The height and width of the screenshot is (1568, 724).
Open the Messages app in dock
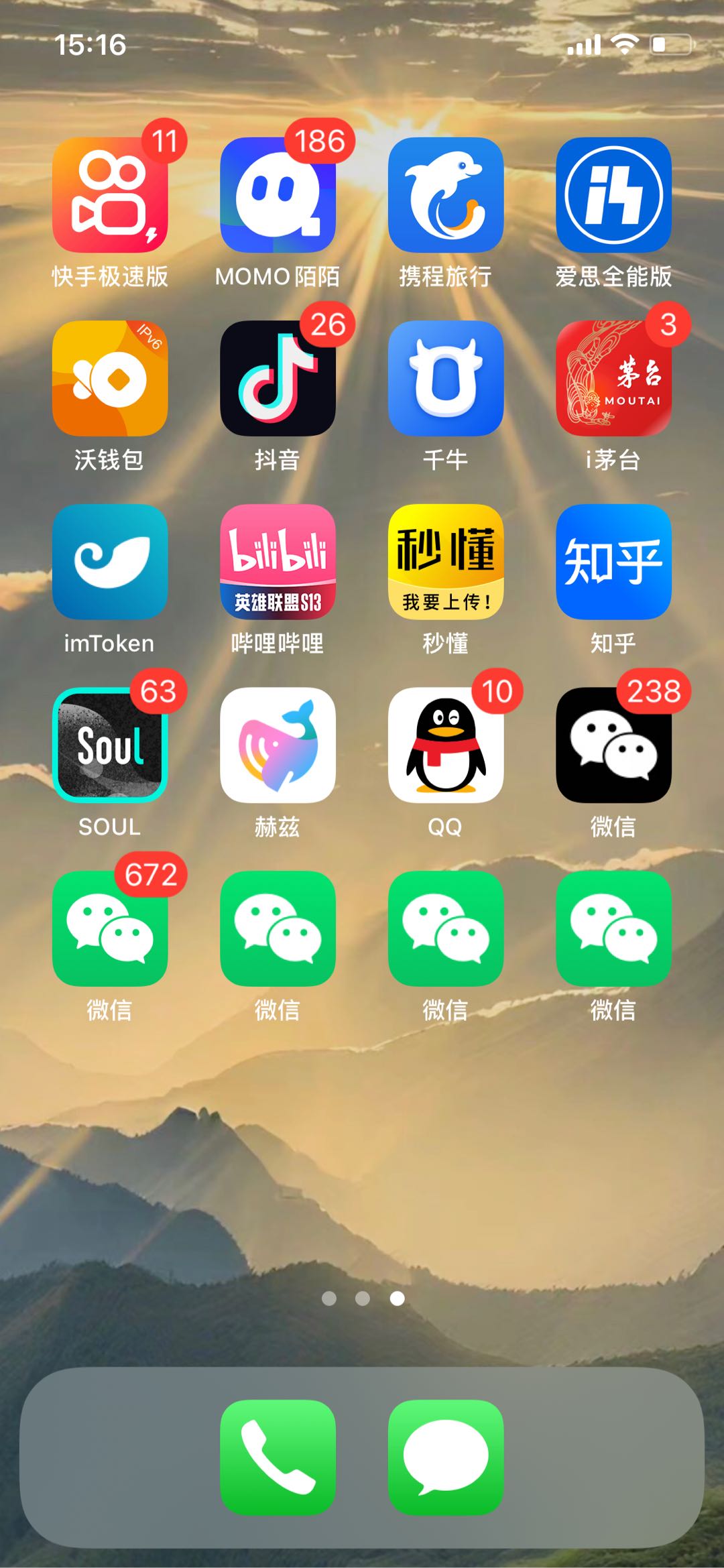pos(445,1457)
